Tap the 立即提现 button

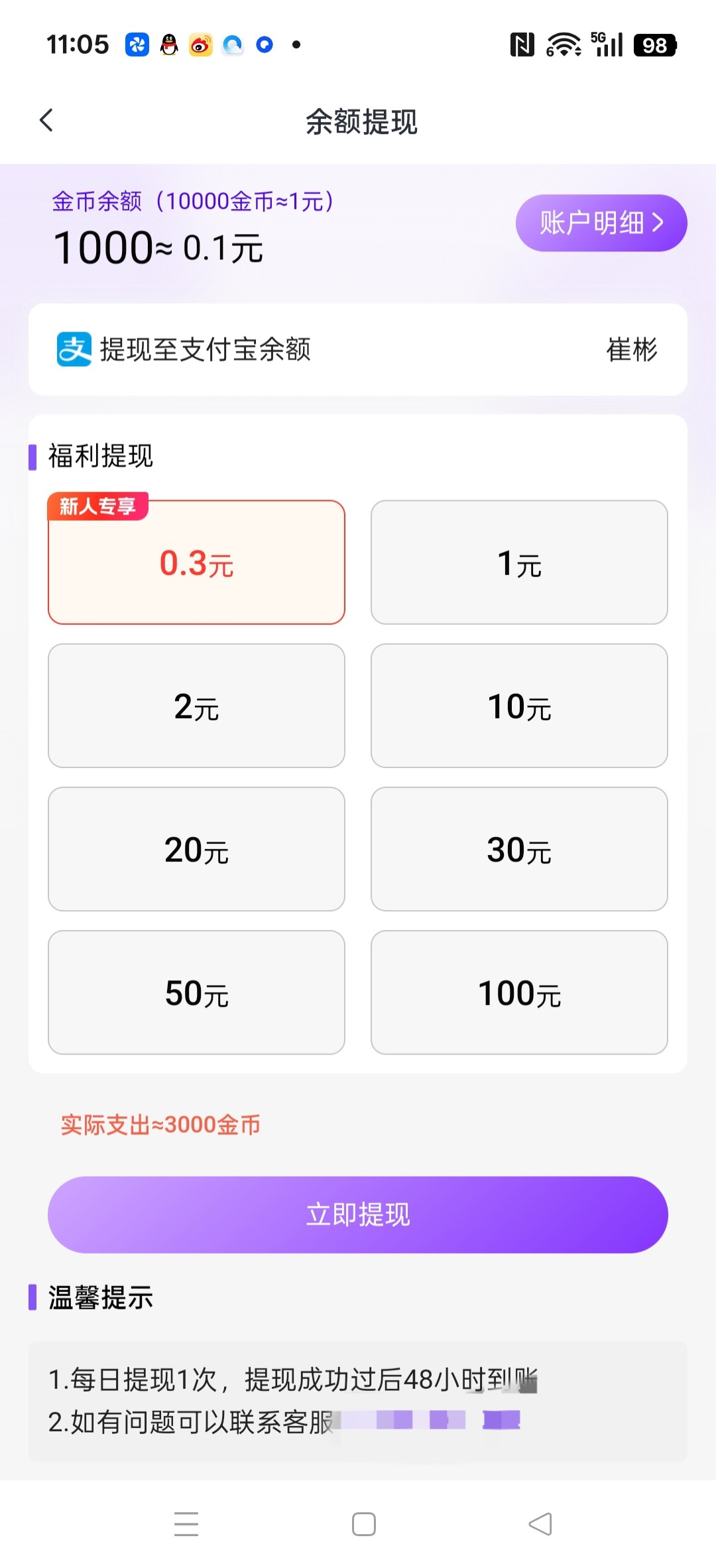(x=357, y=1214)
